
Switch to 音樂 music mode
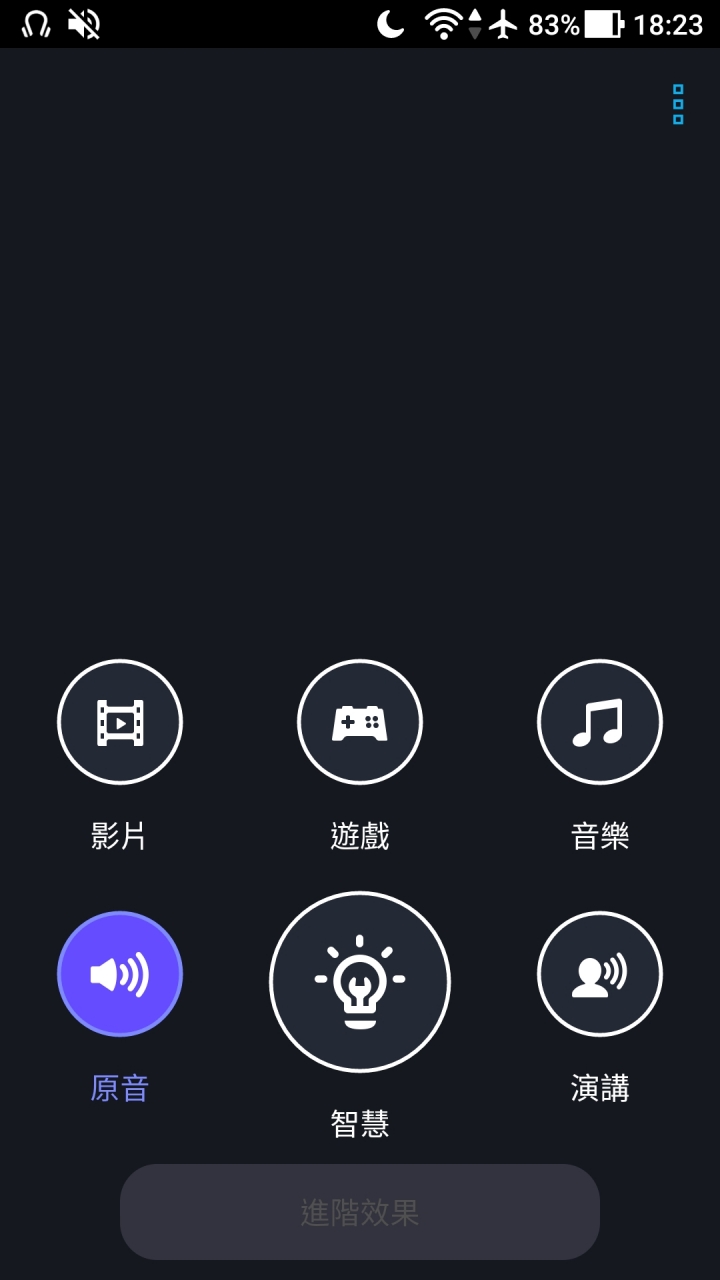coord(600,722)
